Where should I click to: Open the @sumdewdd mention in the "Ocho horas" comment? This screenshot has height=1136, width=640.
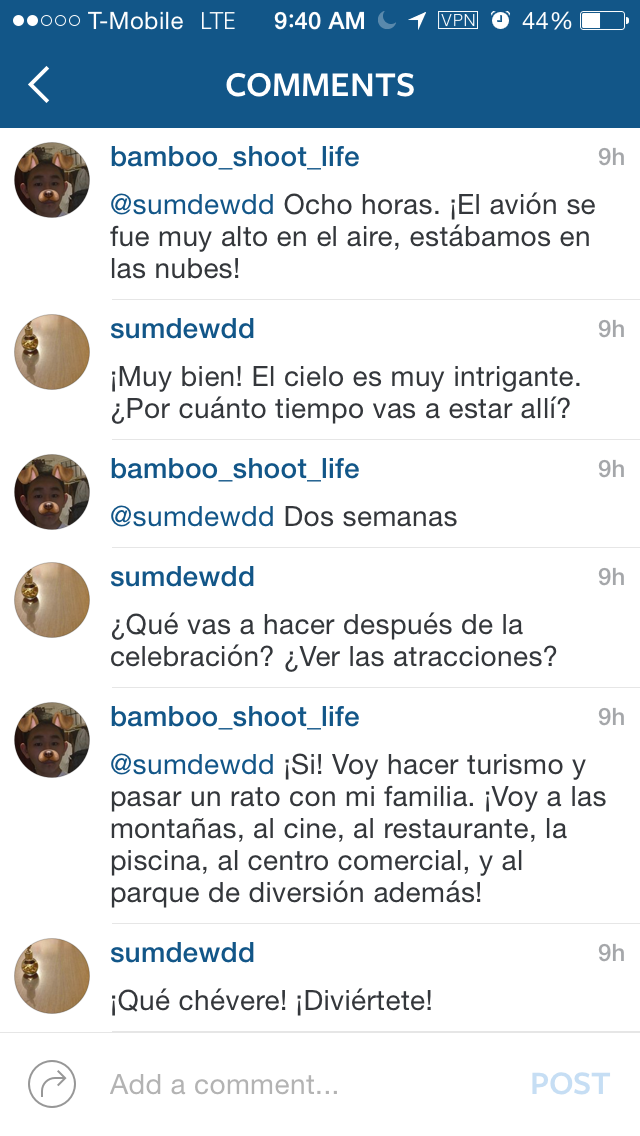pyautogui.click(x=192, y=205)
